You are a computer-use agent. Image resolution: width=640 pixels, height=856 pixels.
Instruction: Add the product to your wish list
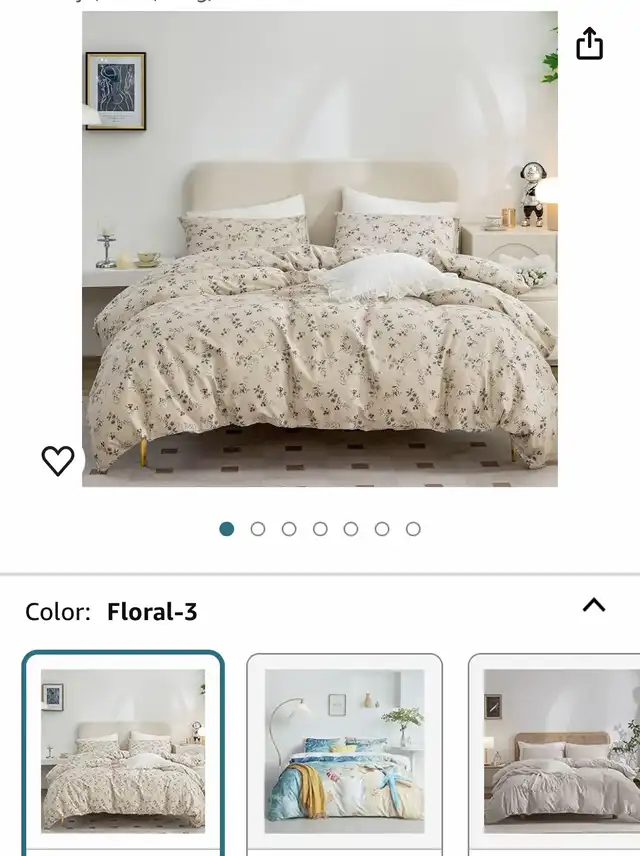pos(58,461)
